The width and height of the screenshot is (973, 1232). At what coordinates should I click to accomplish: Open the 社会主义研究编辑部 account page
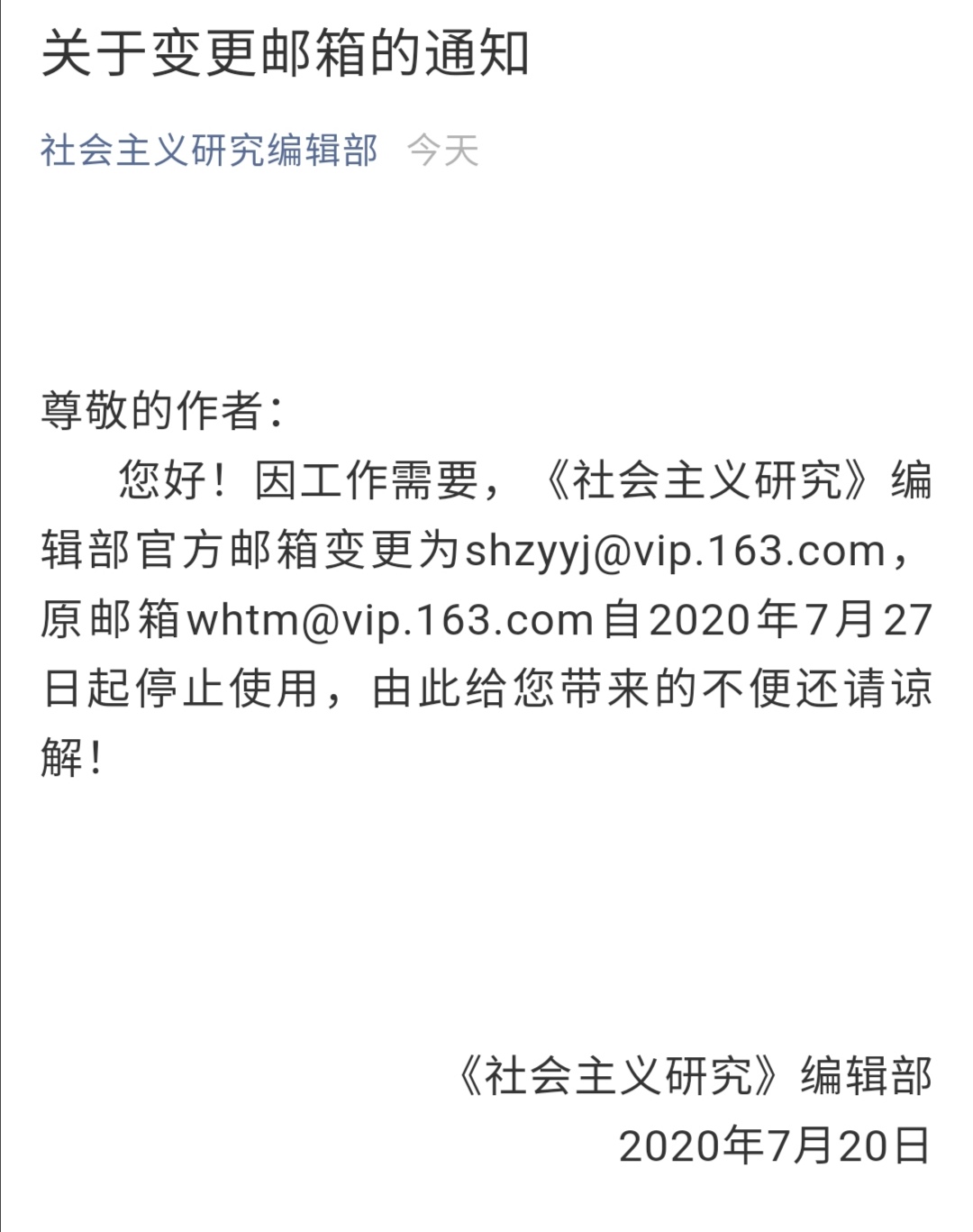coord(209,151)
